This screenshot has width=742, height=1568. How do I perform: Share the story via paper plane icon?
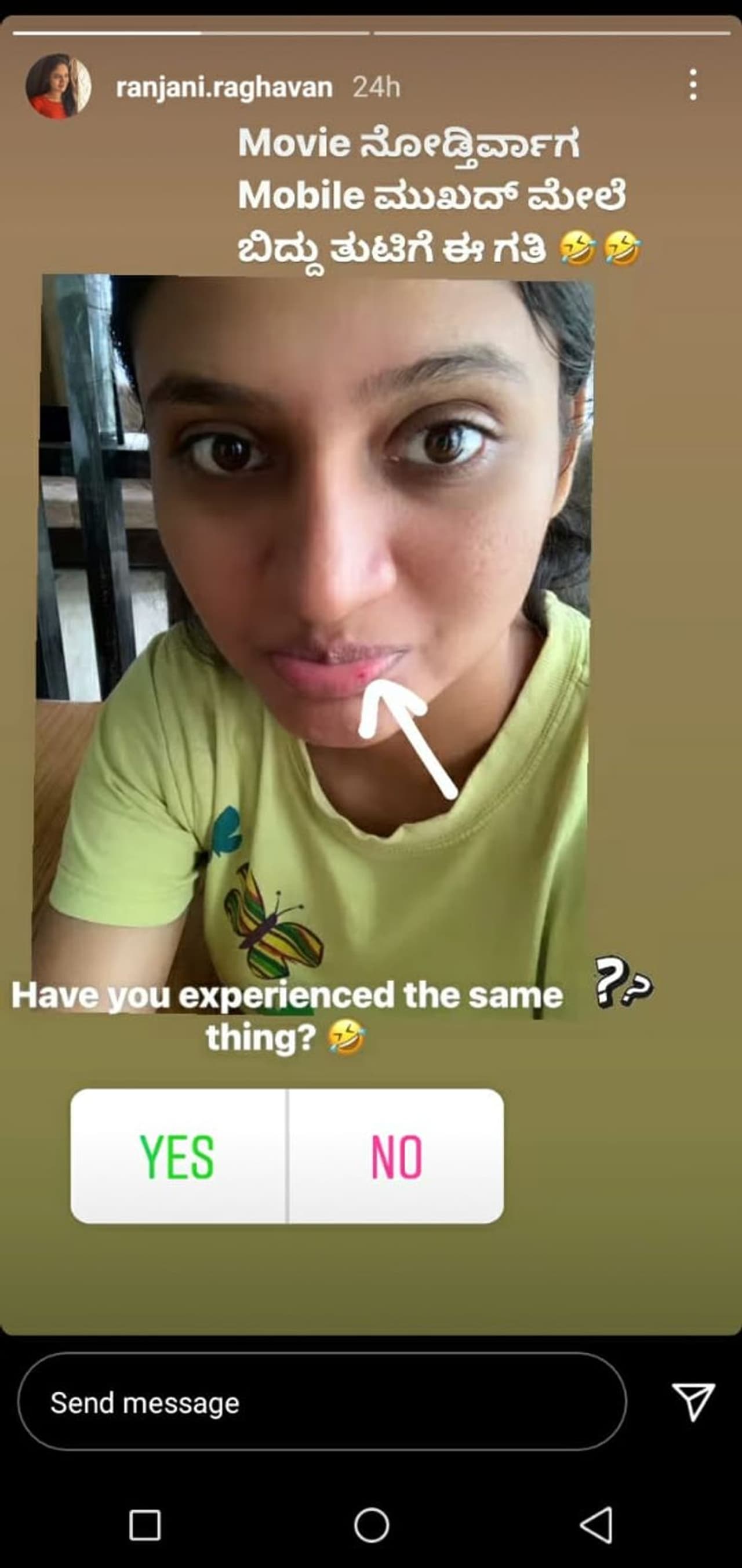point(693,1402)
